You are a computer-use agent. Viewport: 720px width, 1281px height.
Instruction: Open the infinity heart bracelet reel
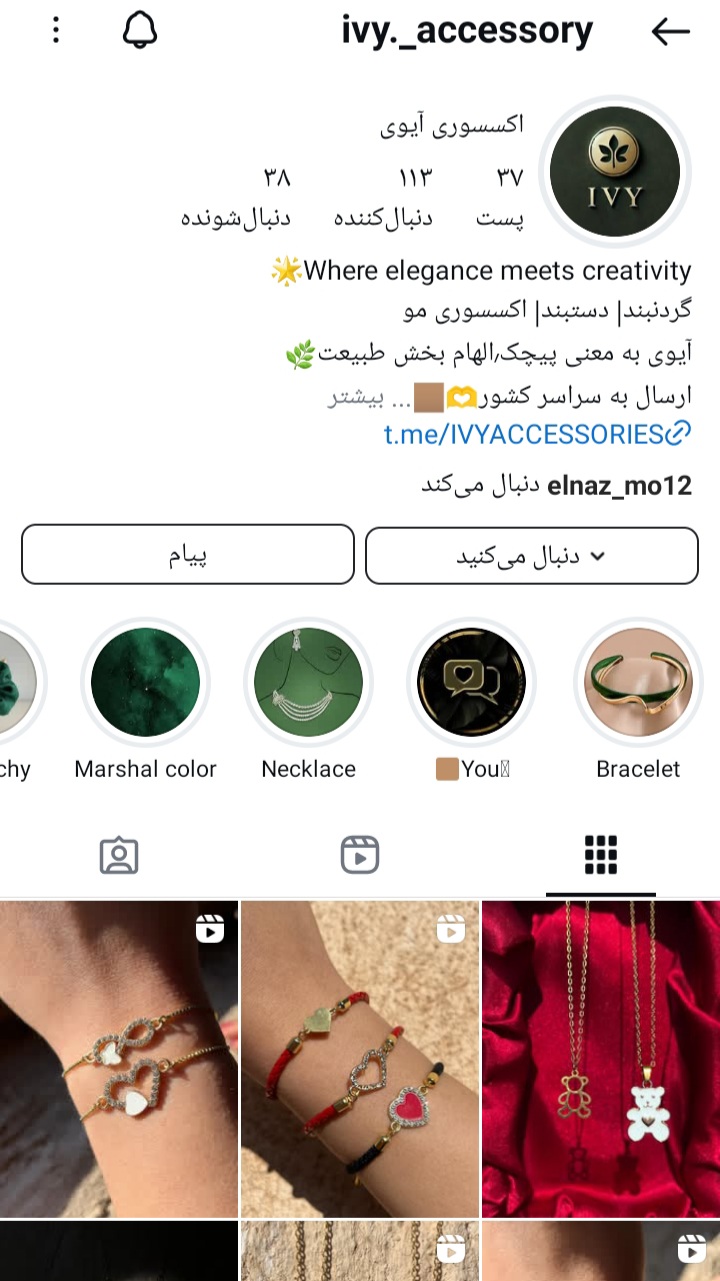(119, 1058)
